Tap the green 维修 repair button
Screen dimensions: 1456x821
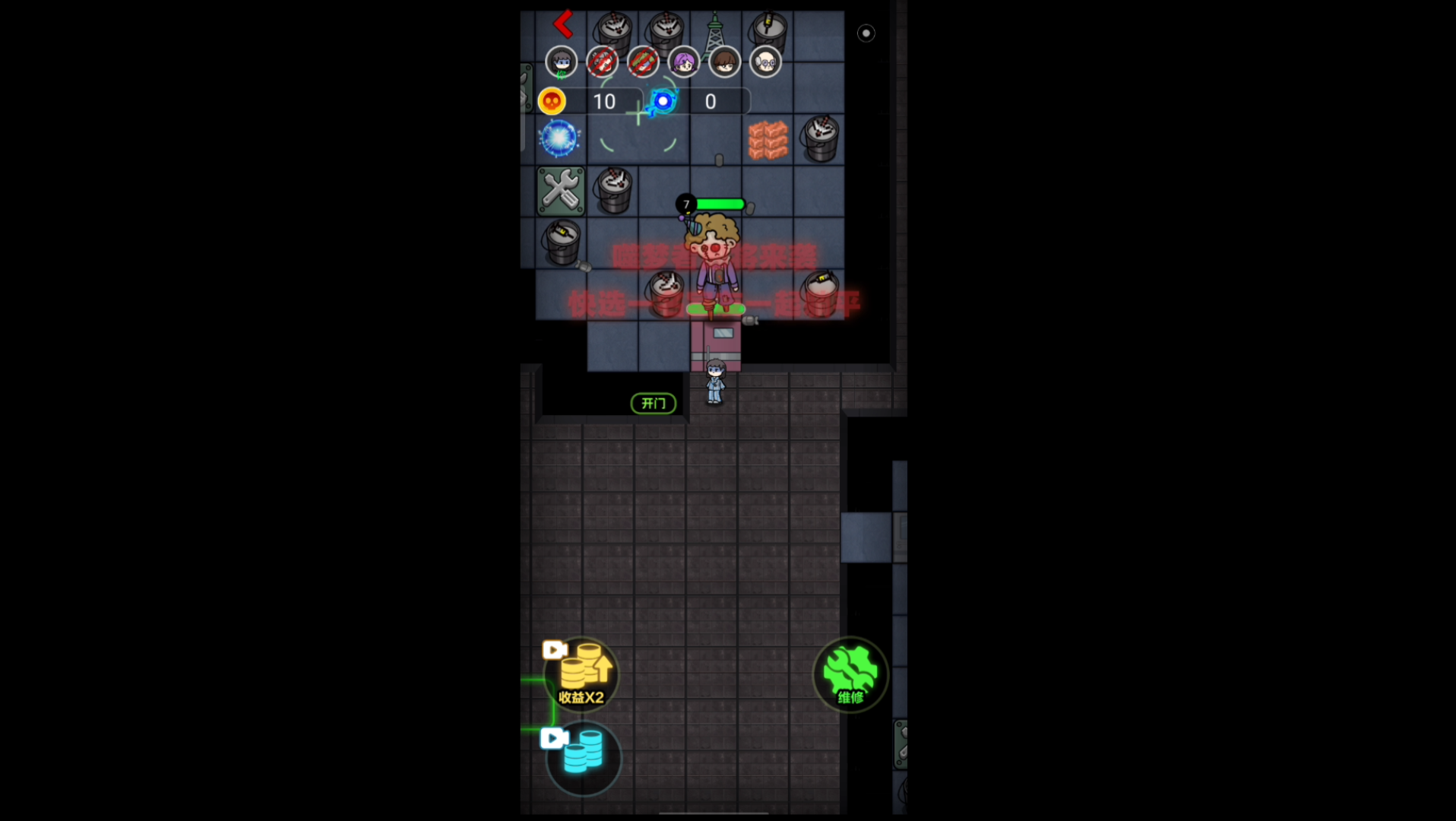tap(850, 675)
